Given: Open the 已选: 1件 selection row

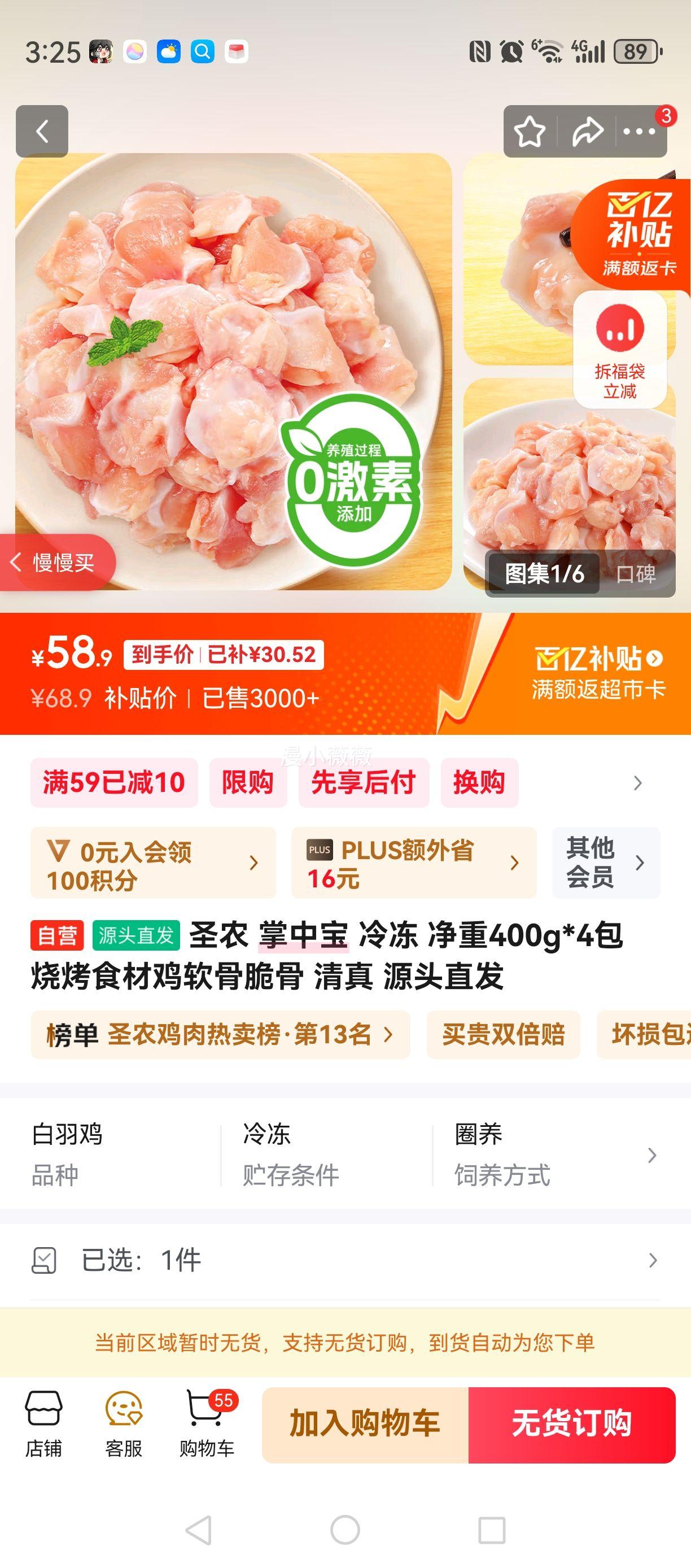Looking at the screenshot, I should point(345,1260).
